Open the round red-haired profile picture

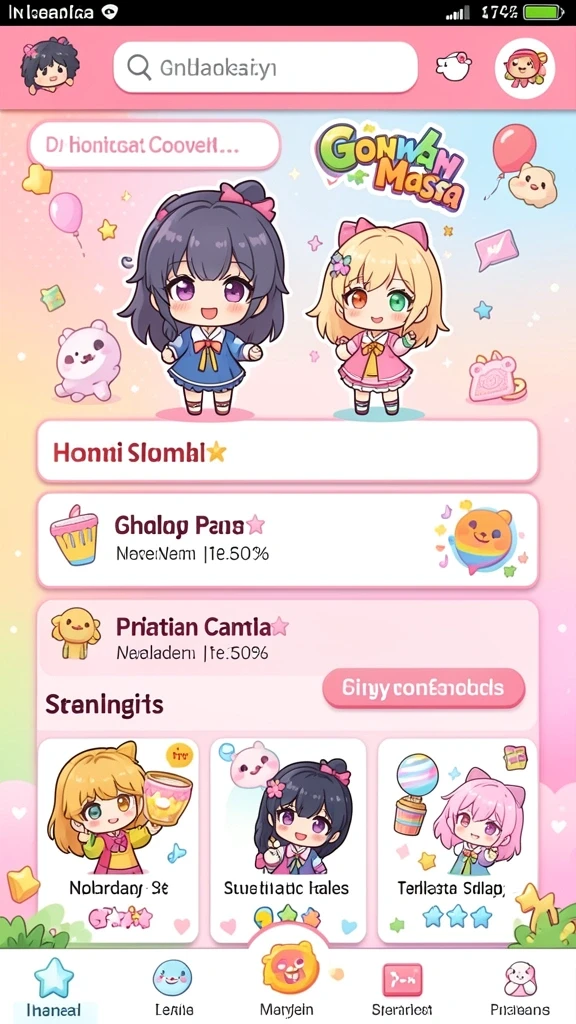coord(525,67)
